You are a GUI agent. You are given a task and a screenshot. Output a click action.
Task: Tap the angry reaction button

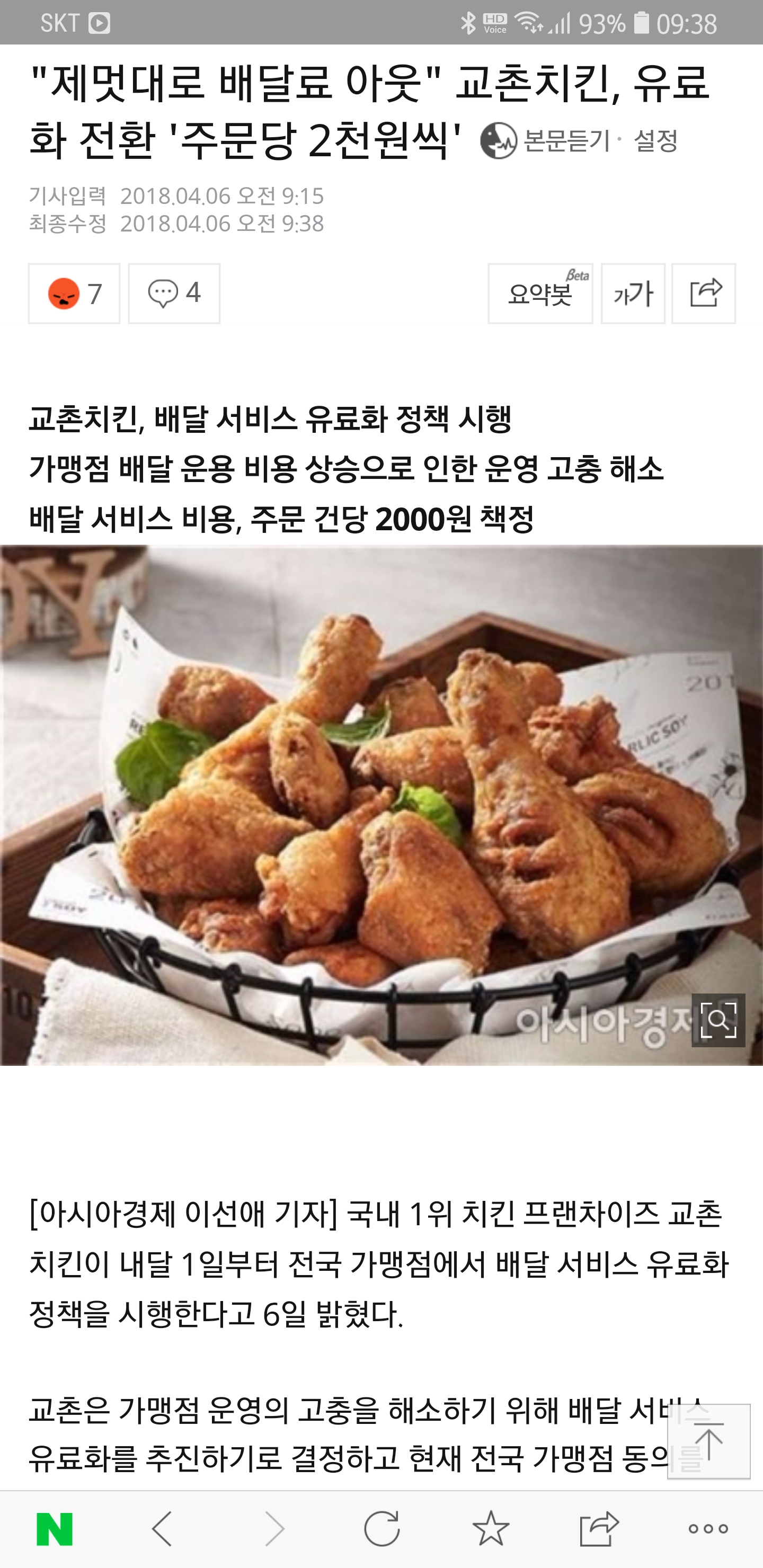pyautogui.click(x=74, y=293)
